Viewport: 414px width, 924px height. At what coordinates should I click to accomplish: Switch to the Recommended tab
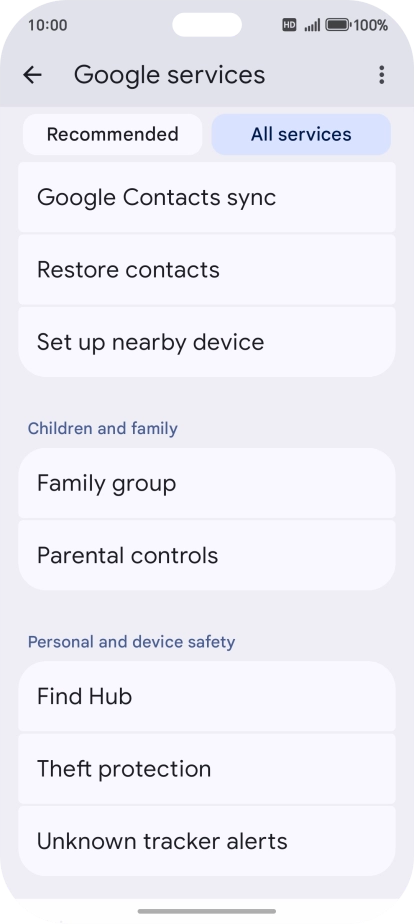(112, 134)
